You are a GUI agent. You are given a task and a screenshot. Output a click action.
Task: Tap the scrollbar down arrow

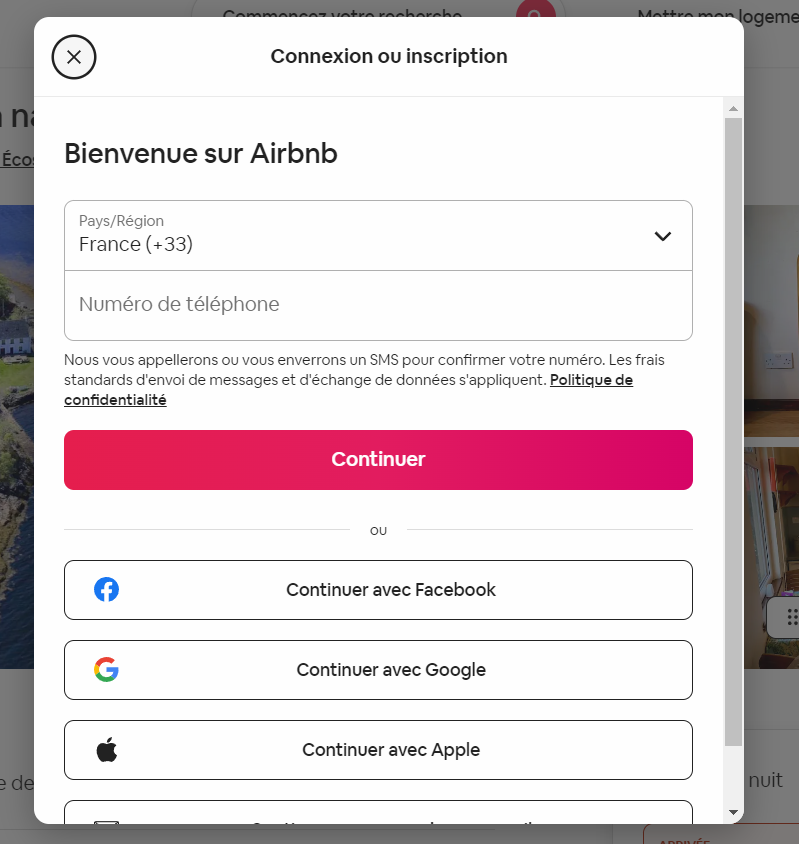(x=733, y=812)
